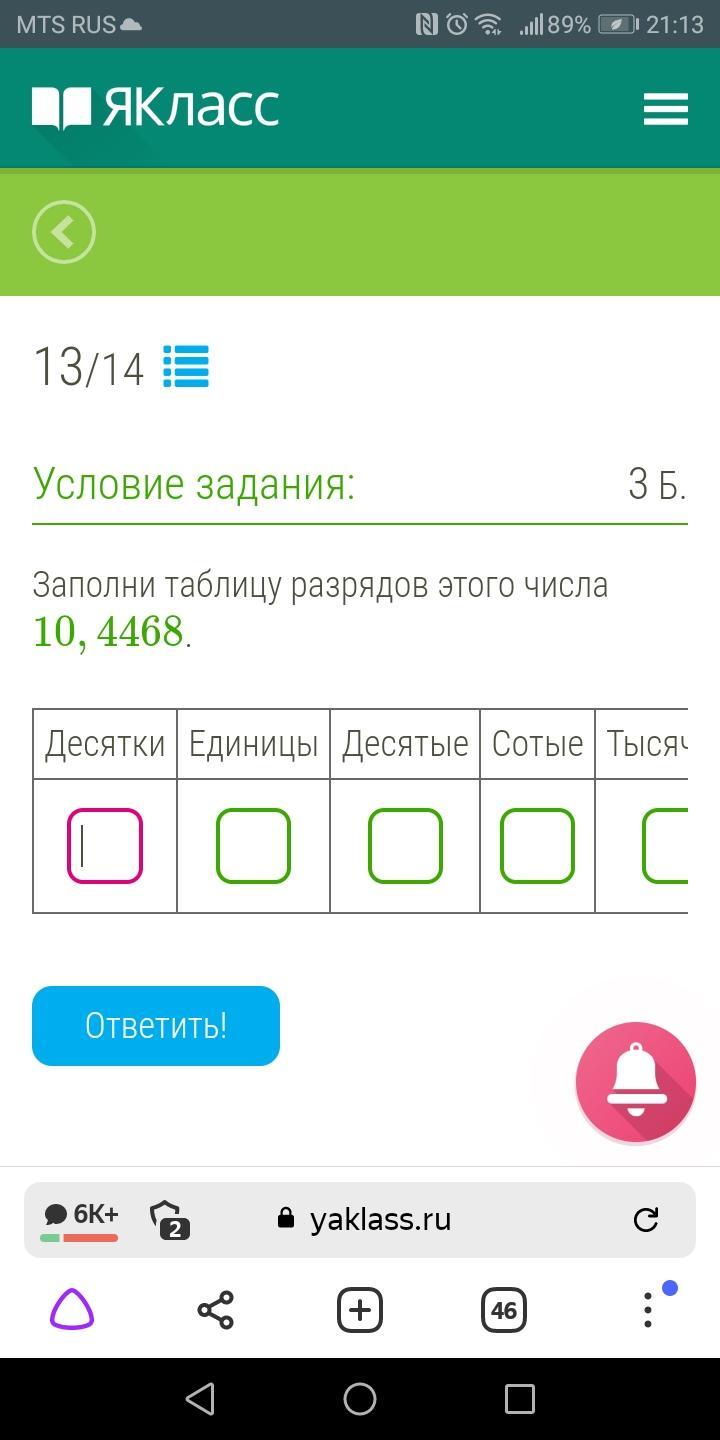Viewport: 720px width, 1440px height.
Task: Tap the Десятые input box
Action: 405,846
